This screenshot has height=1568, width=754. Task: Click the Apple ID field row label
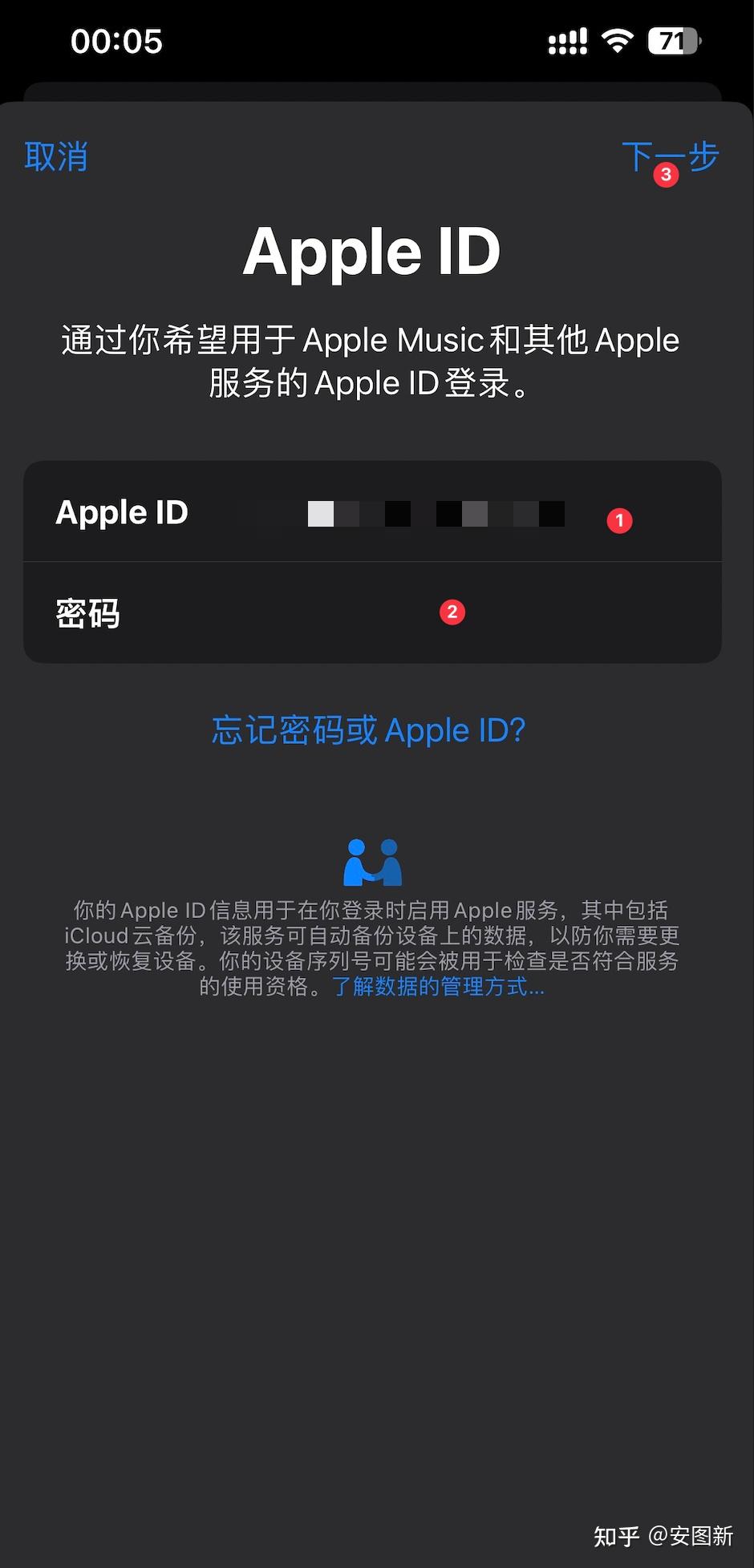pos(122,512)
